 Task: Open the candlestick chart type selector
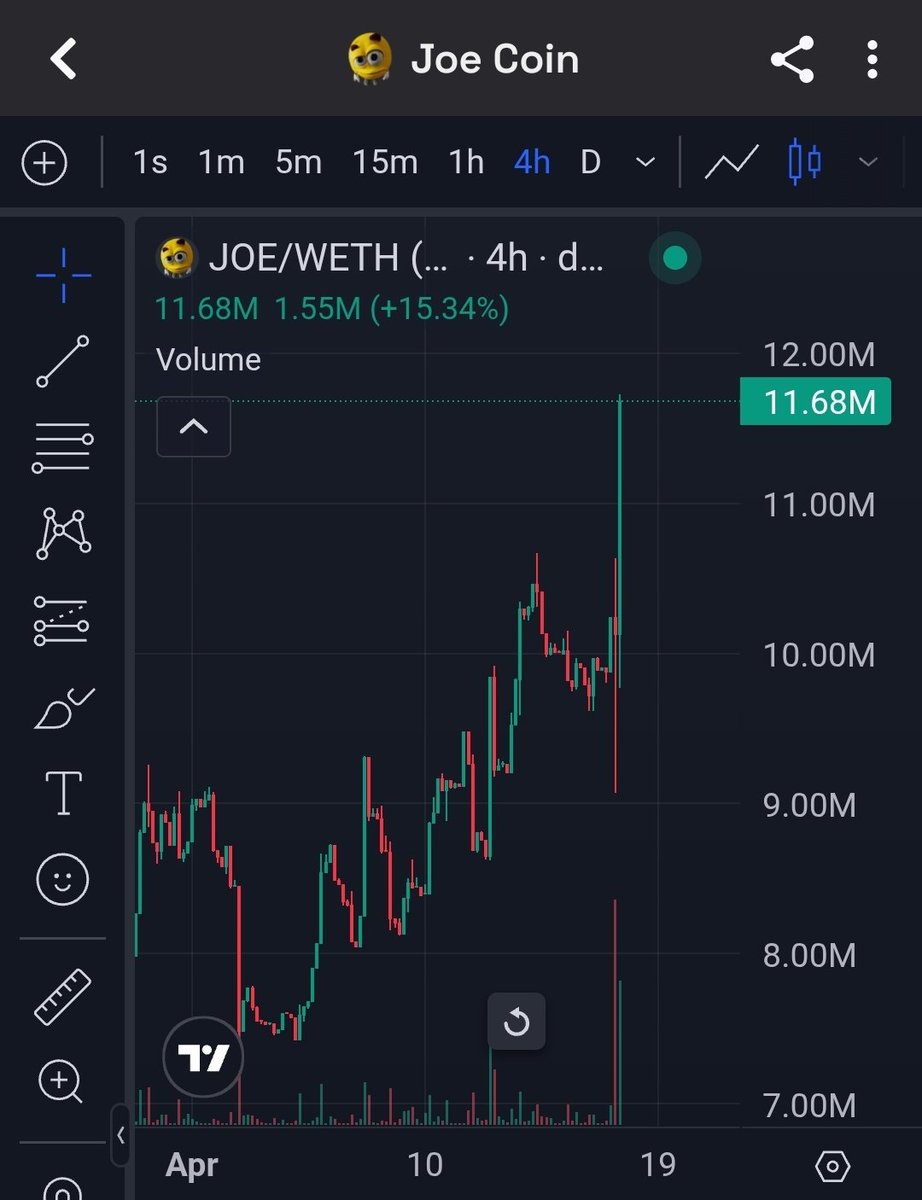805,162
